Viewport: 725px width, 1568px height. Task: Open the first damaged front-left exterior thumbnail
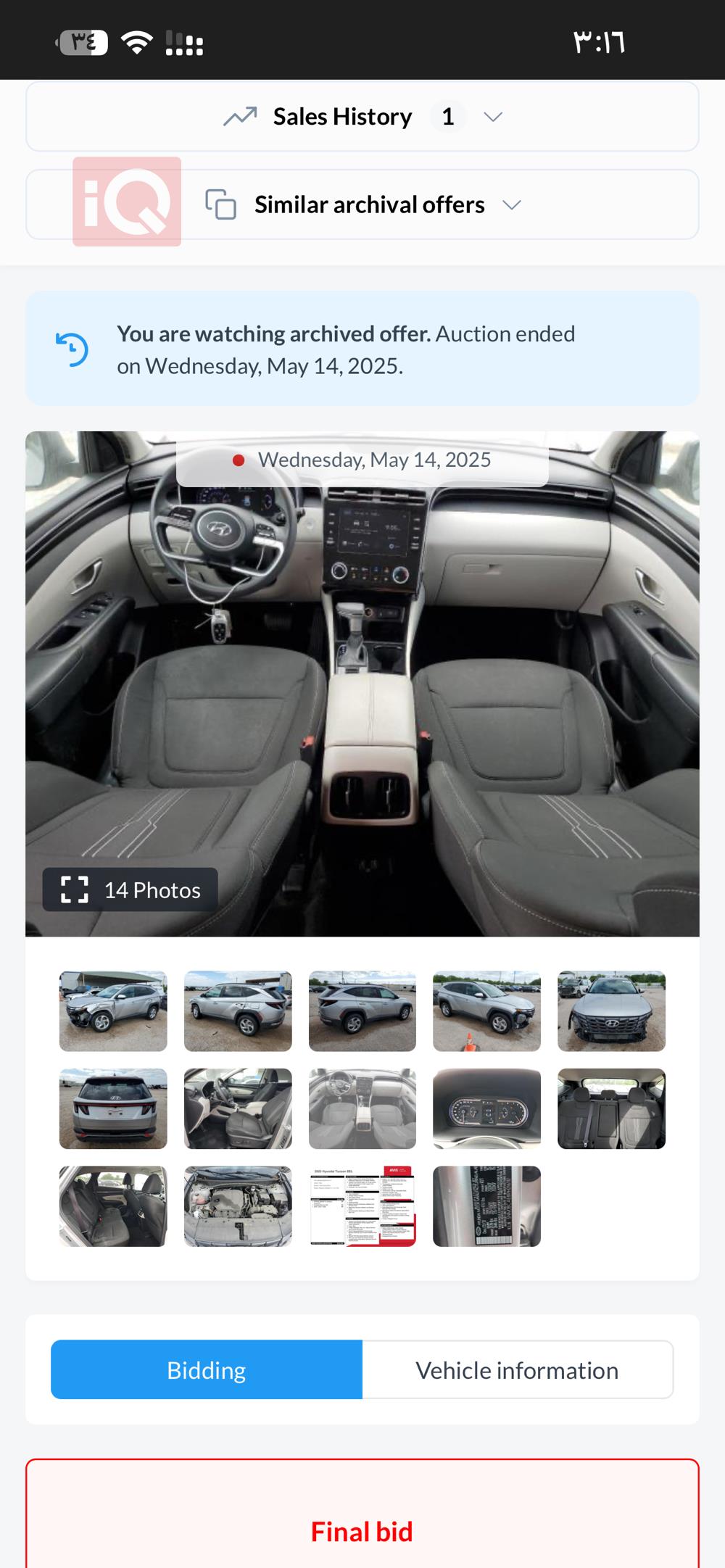click(x=113, y=1011)
